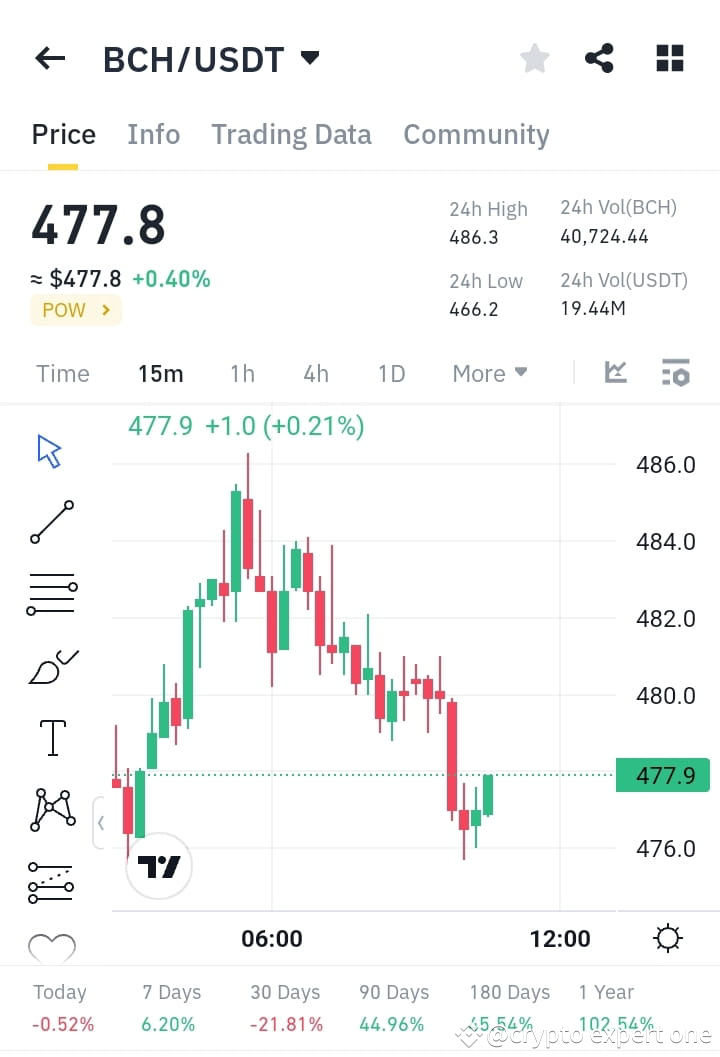This screenshot has width=720, height=1057.
Task: Open the parallel lines drawing tool
Action: coord(50,594)
